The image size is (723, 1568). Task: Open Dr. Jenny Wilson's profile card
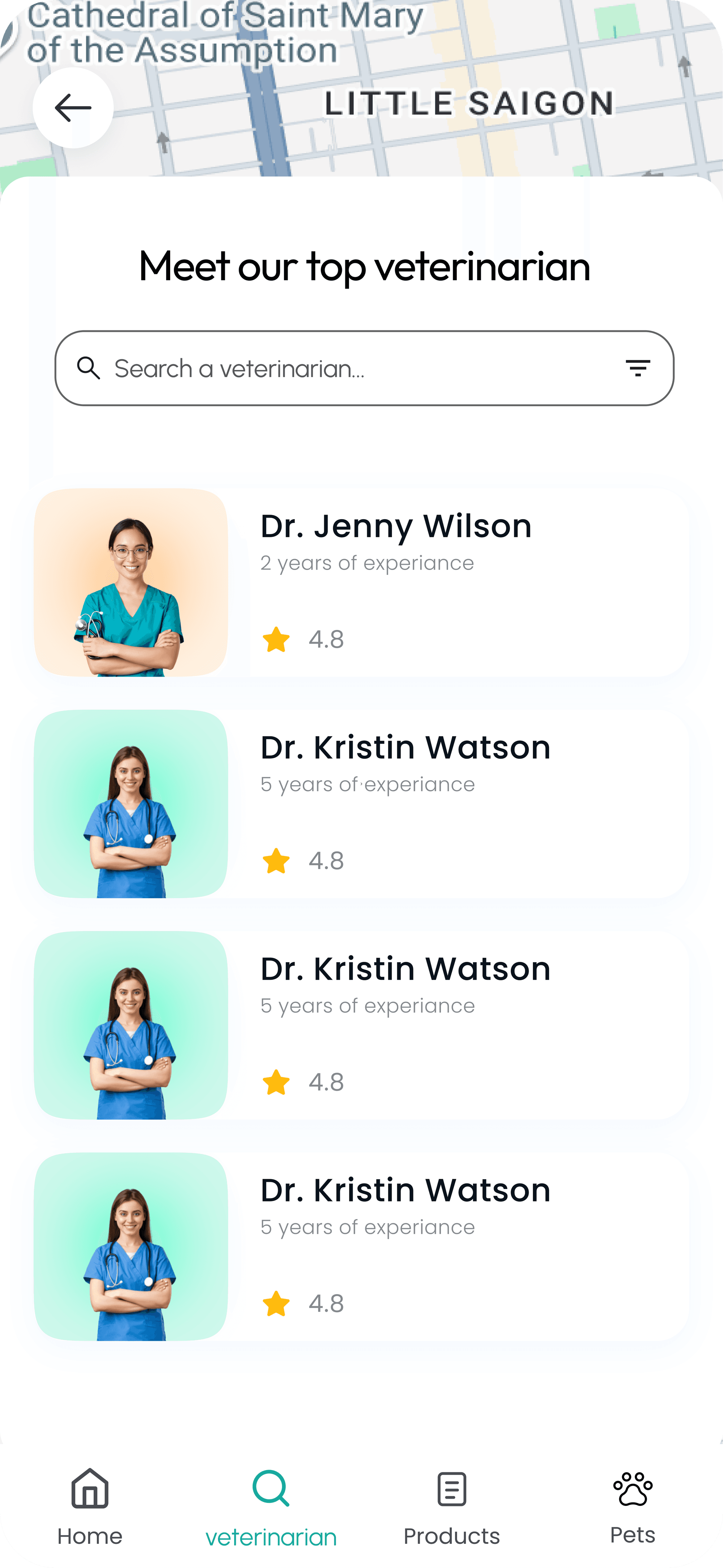click(361, 582)
